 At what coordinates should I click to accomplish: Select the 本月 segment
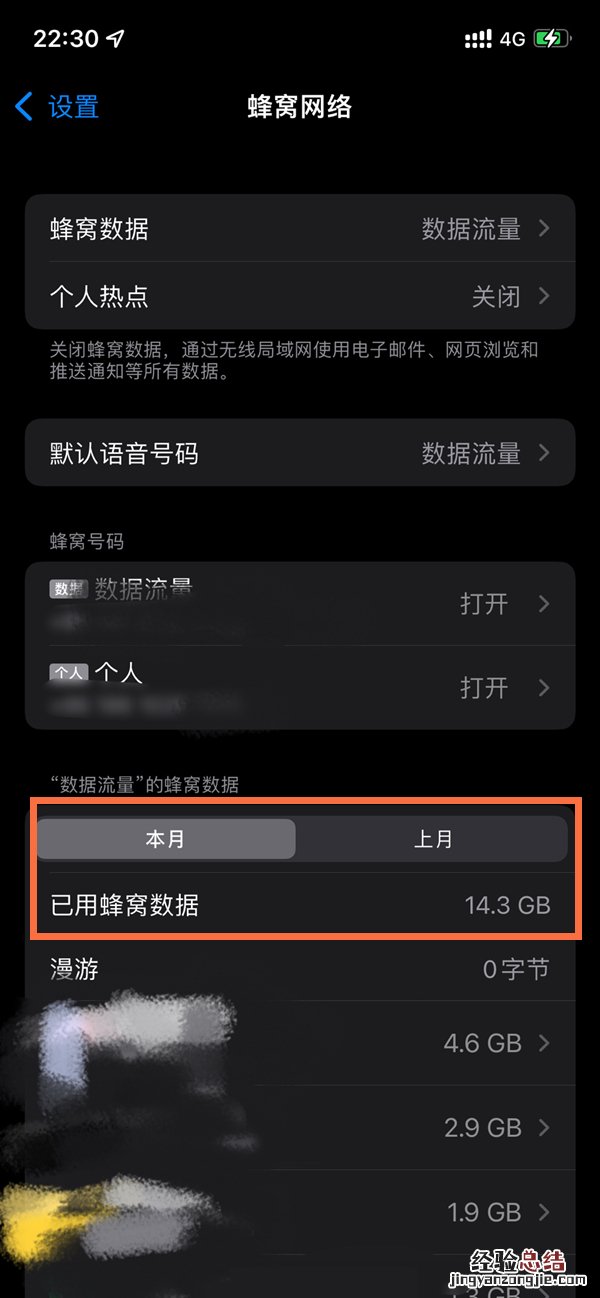(166, 839)
